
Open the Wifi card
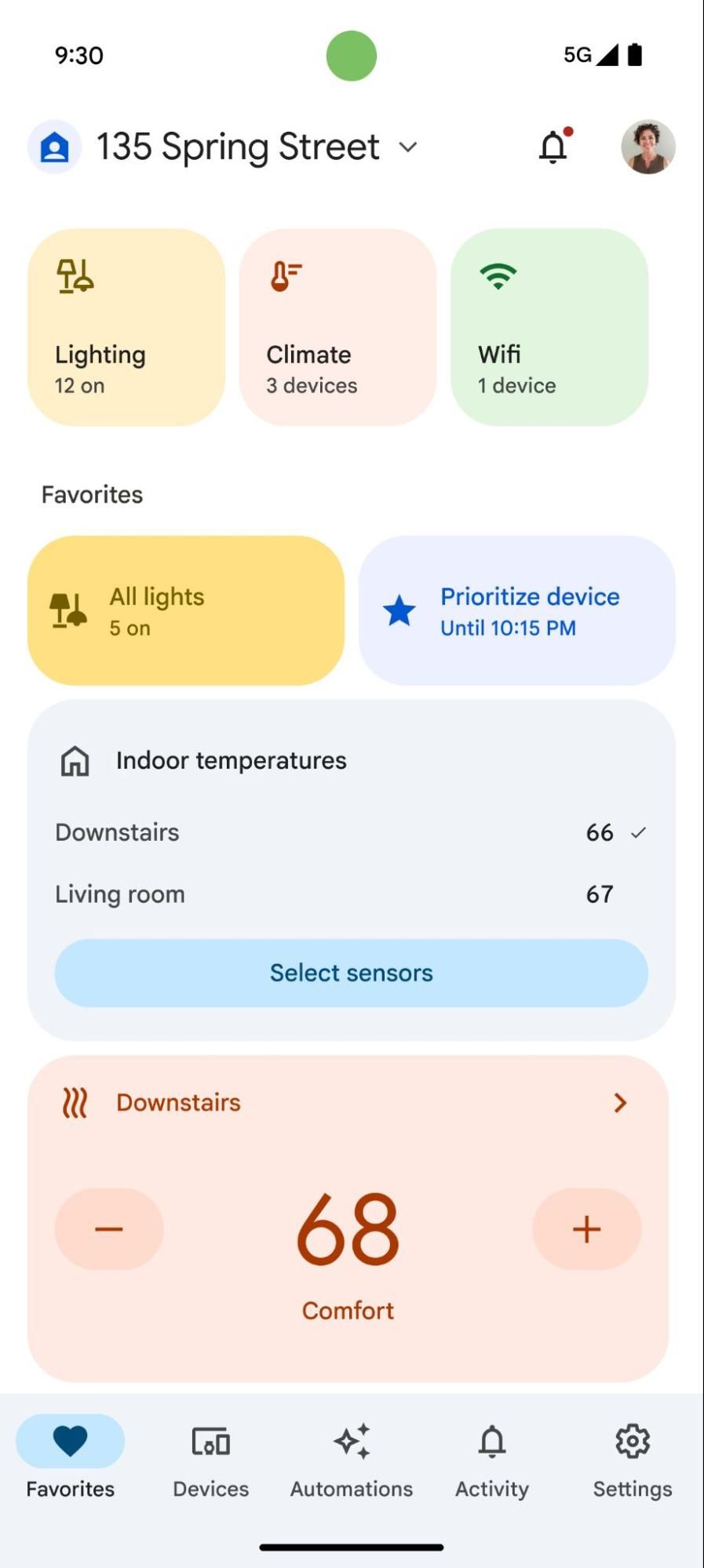(x=549, y=327)
